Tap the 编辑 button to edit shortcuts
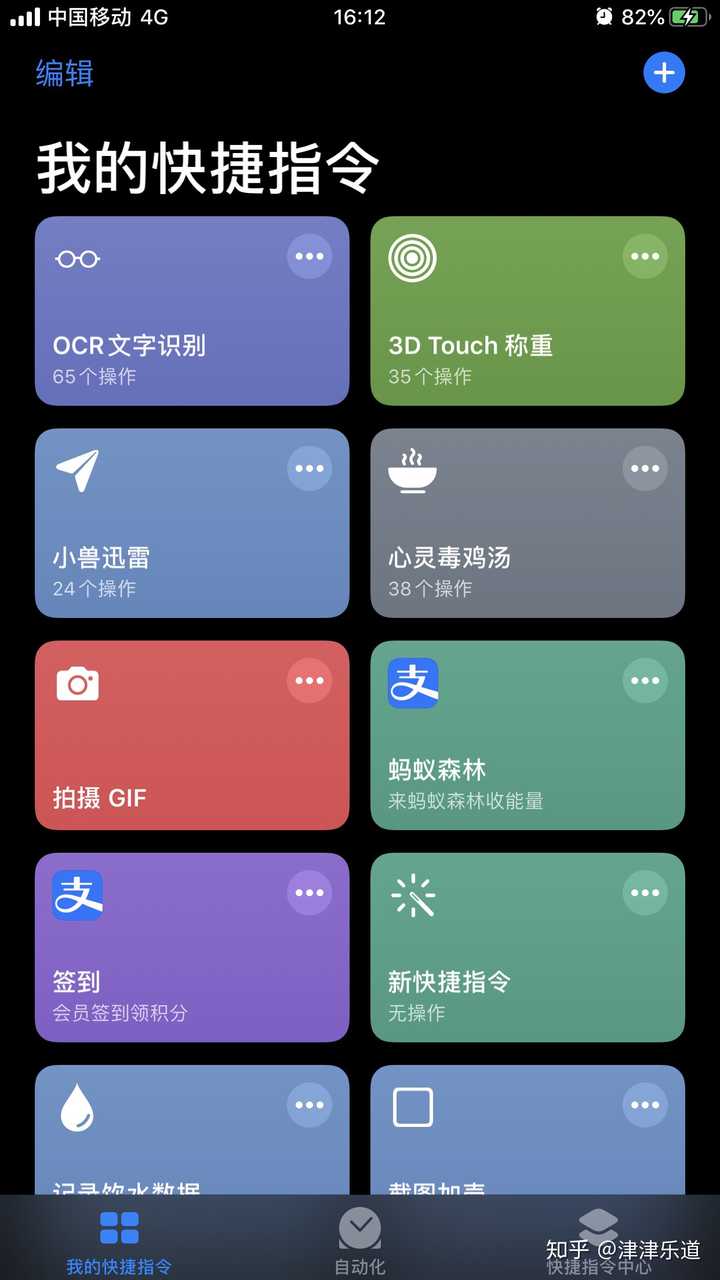 click(x=64, y=75)
